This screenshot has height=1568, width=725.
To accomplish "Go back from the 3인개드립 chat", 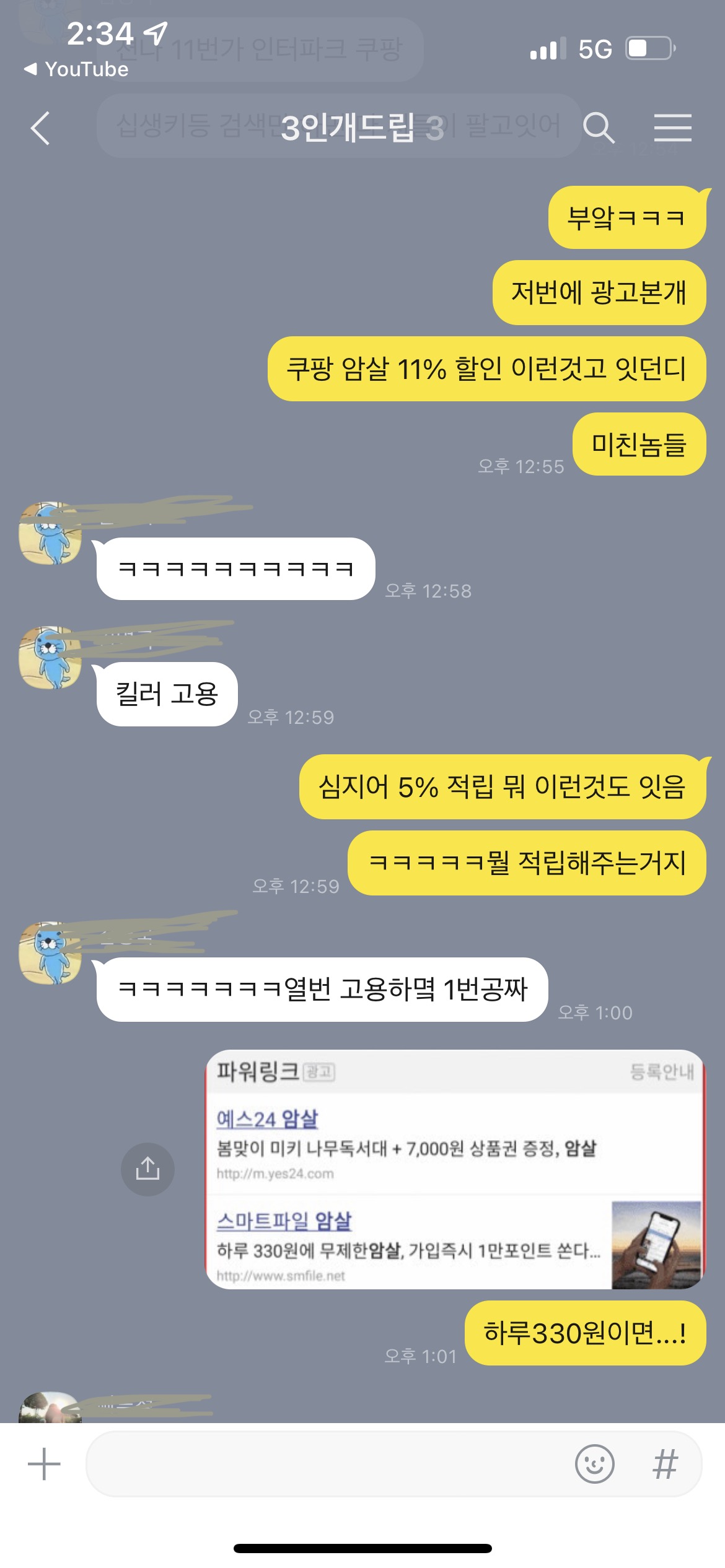I will (40, 128).
